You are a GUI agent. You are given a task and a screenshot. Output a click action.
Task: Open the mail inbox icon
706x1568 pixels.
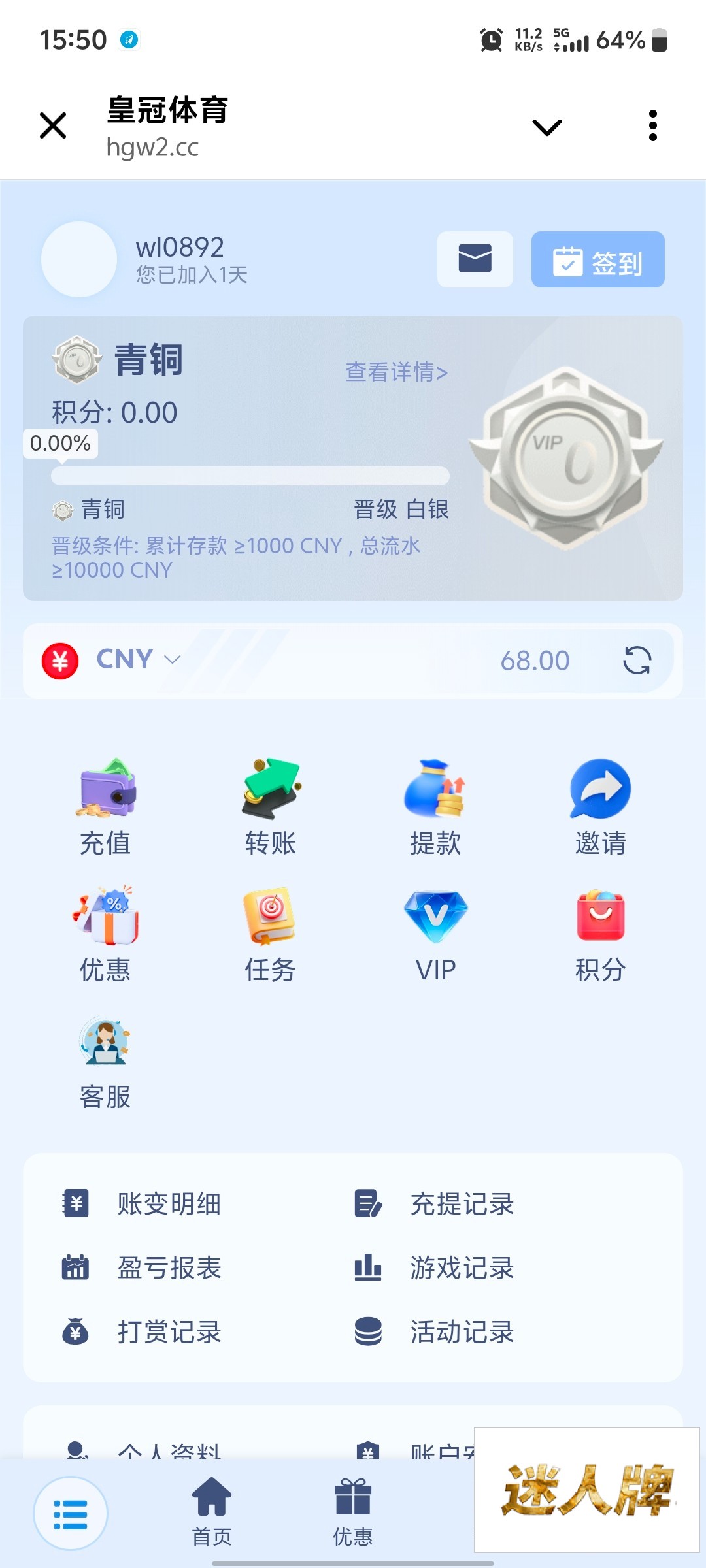pos(475,259)
